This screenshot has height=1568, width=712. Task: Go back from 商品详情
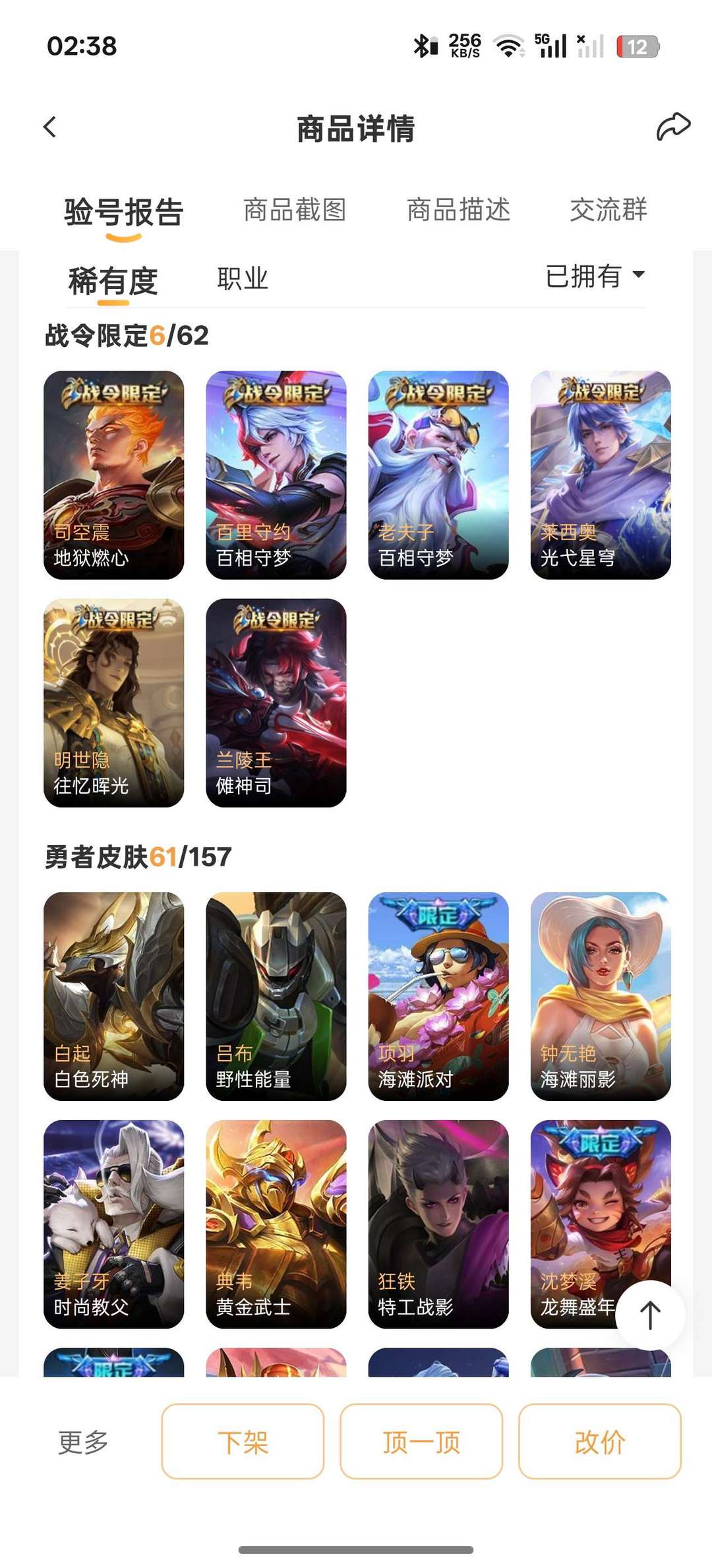[x=50, y=127]
